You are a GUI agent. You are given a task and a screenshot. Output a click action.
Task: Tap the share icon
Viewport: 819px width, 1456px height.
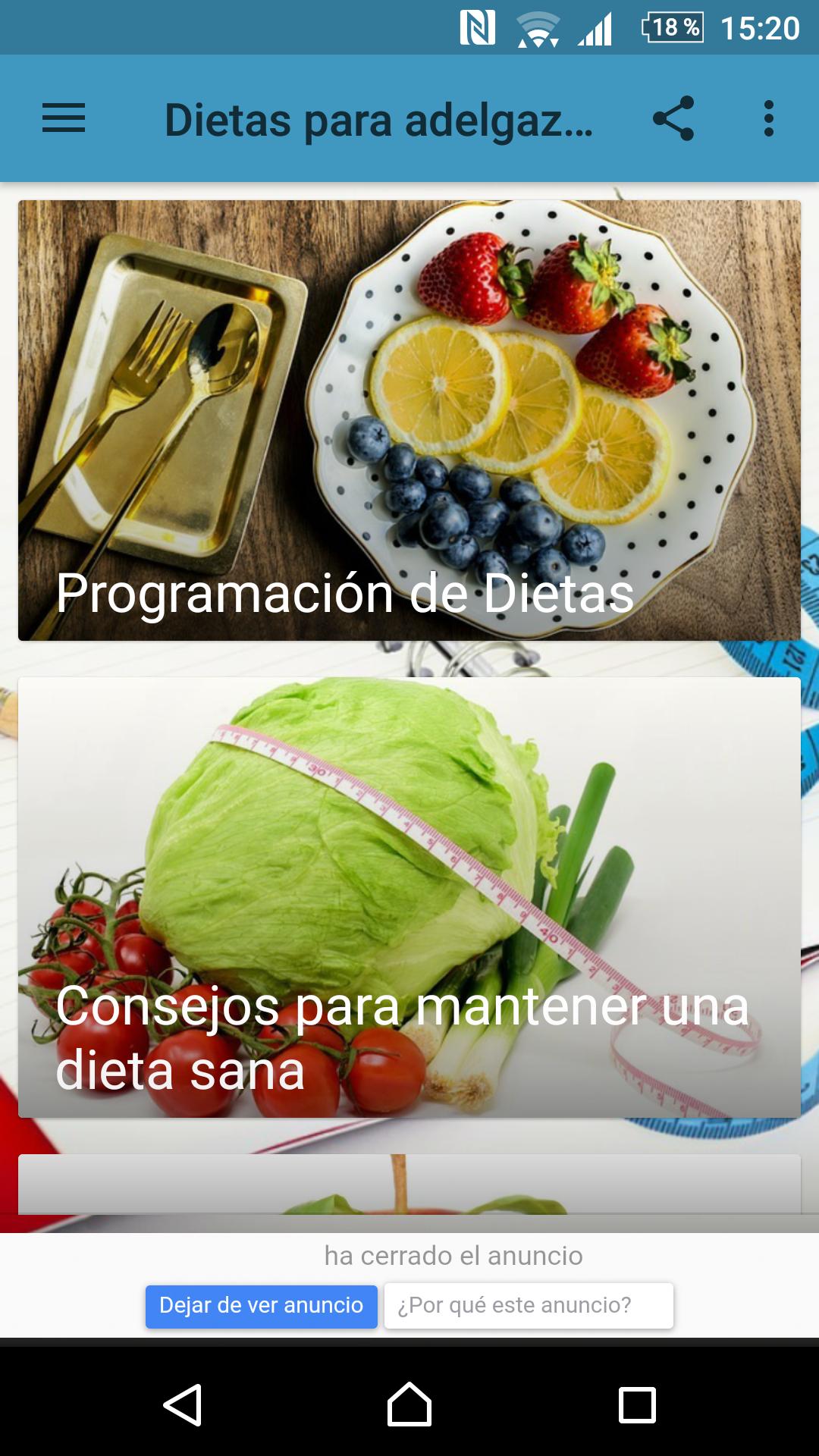click(674, 118)
